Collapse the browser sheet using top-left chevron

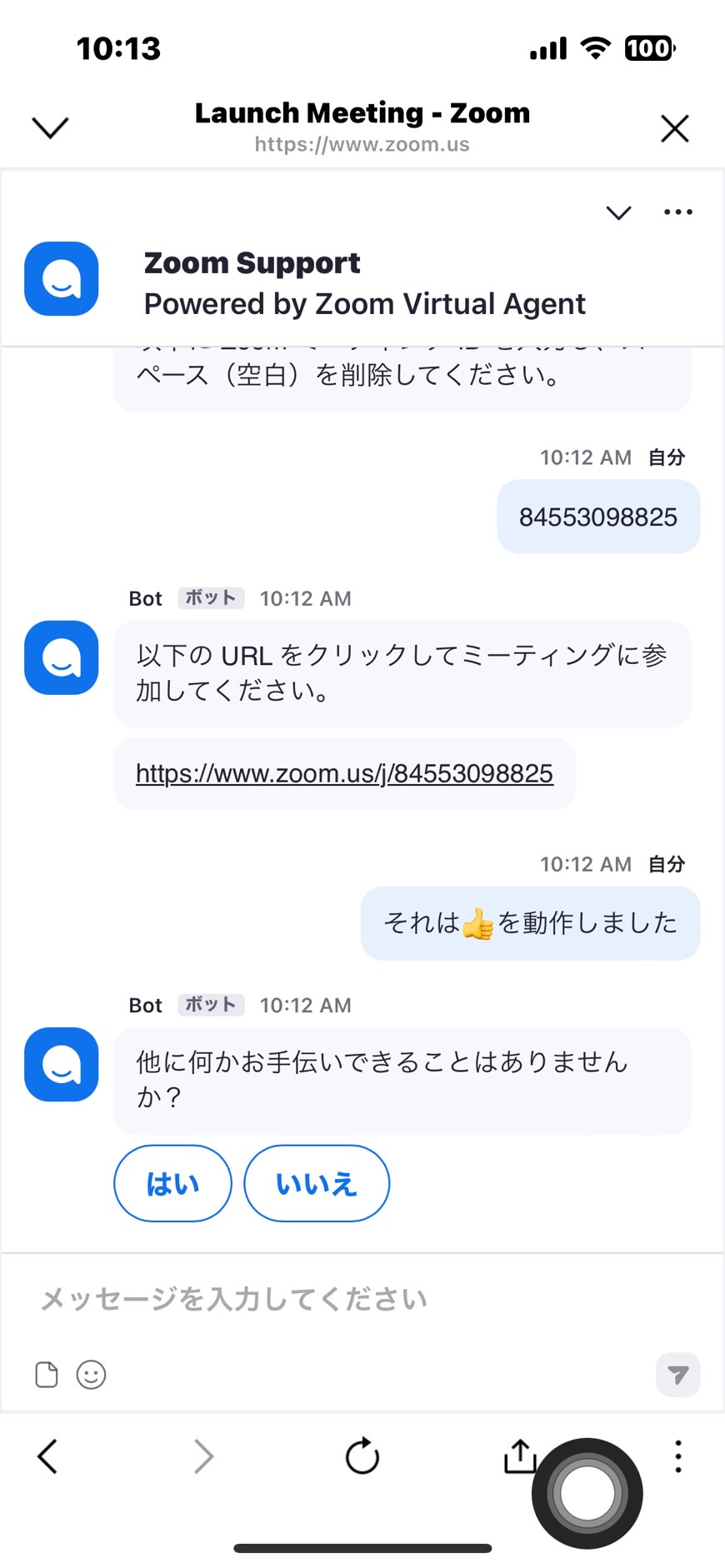(x=50, y=127)
